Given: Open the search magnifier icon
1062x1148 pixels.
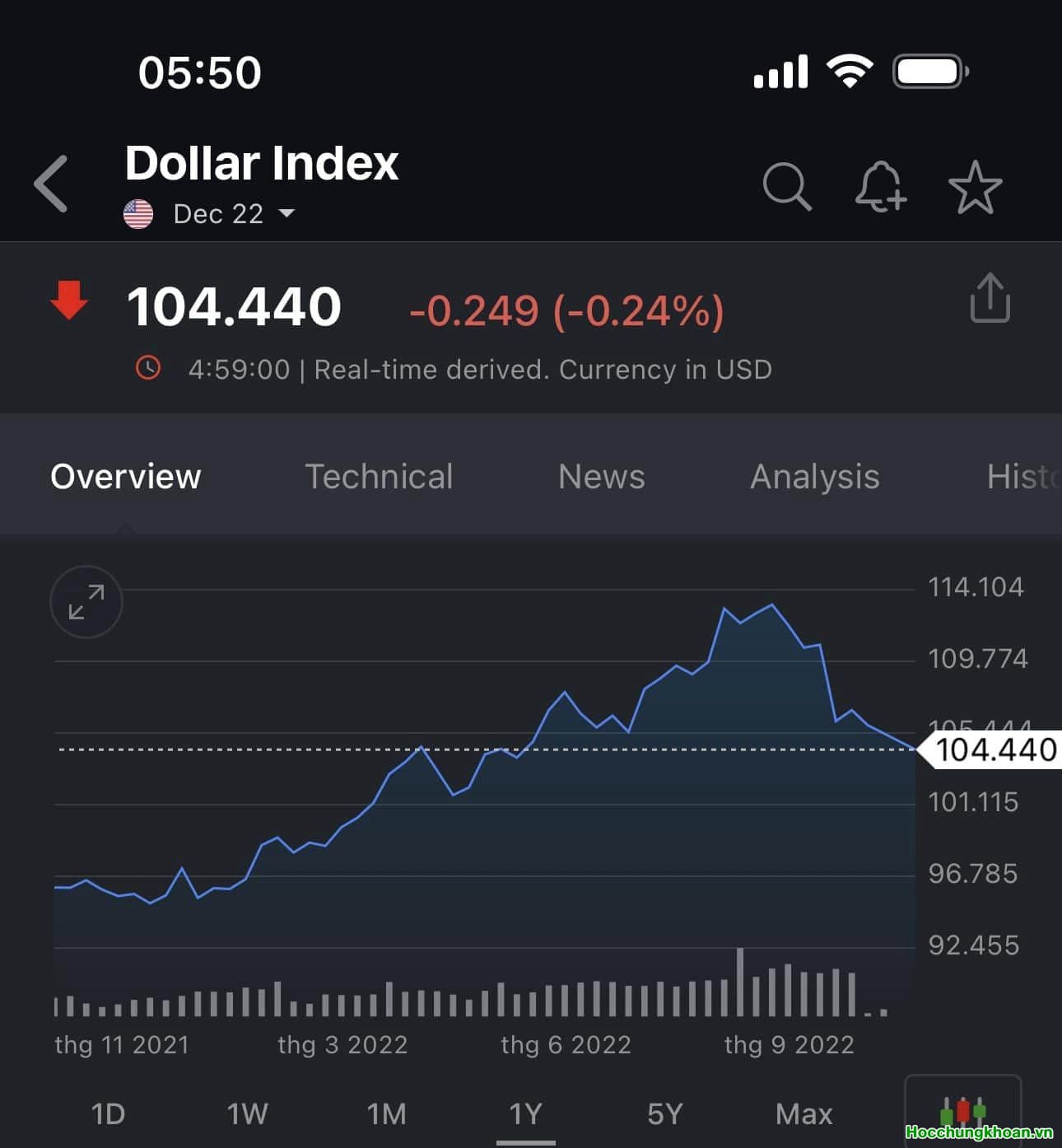Looking at the screenshot, I should pyautogui.click(x=787, y=186).
